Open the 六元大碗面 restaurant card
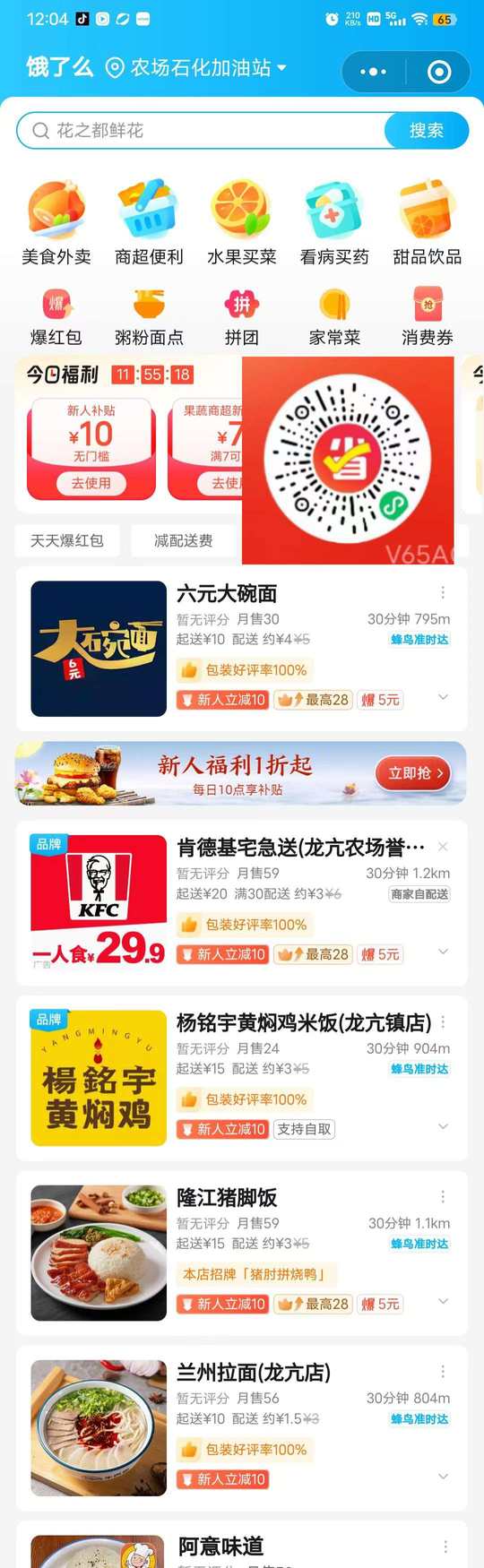484x1568 pixels. [242, 649]
